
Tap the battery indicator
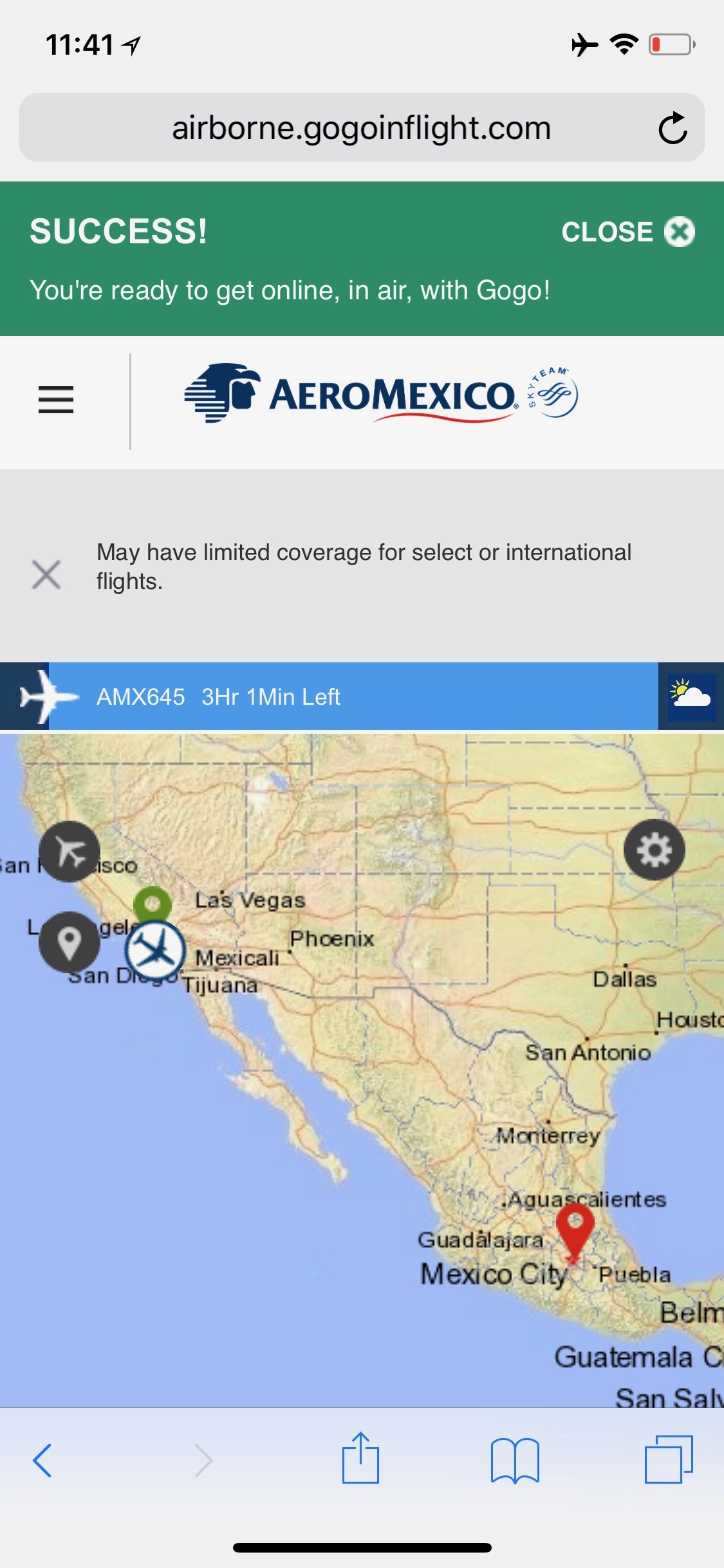point(671,42)
